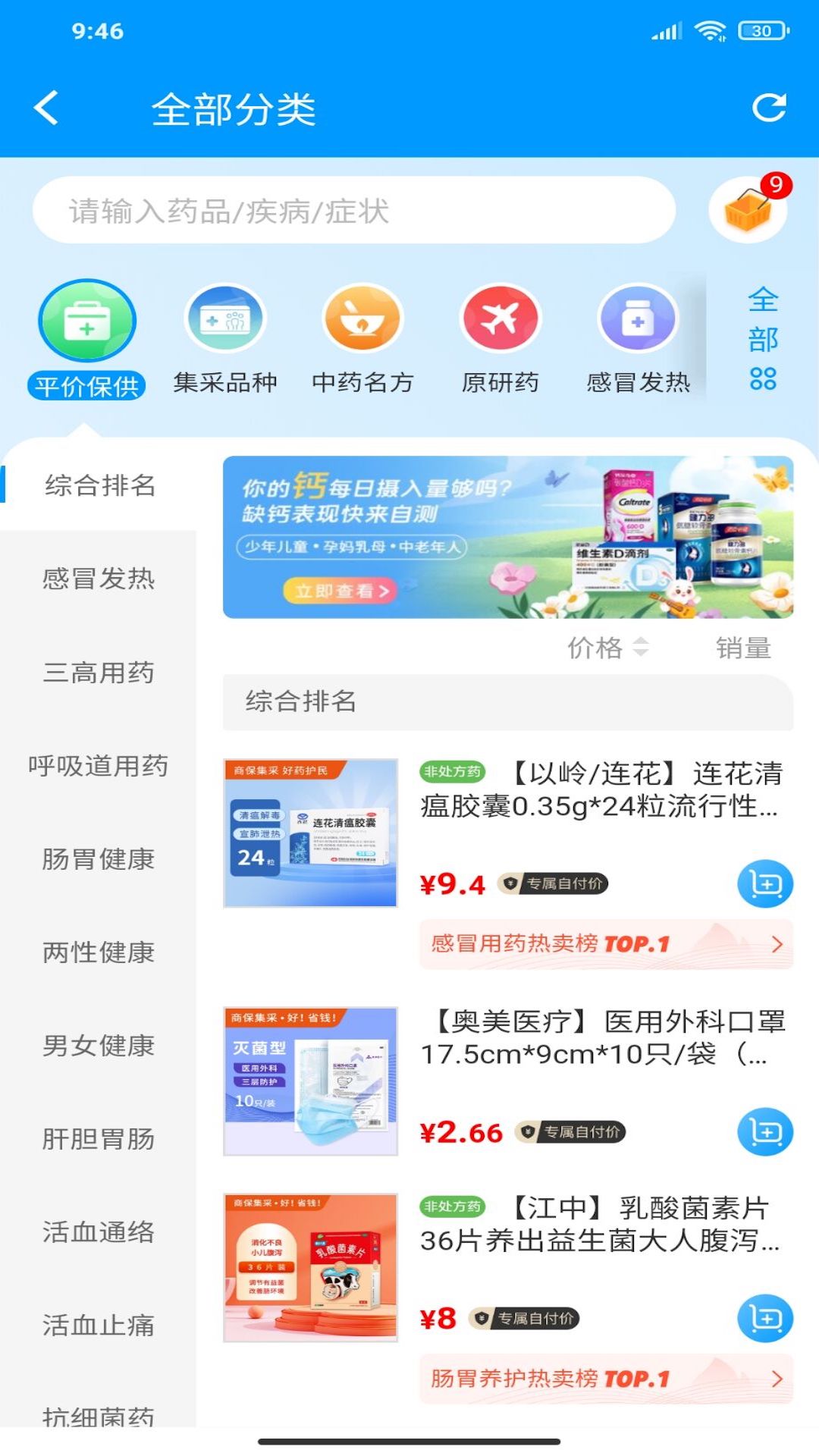
Task: Go back from 全部分类 page
Action: tap(47, 108)
